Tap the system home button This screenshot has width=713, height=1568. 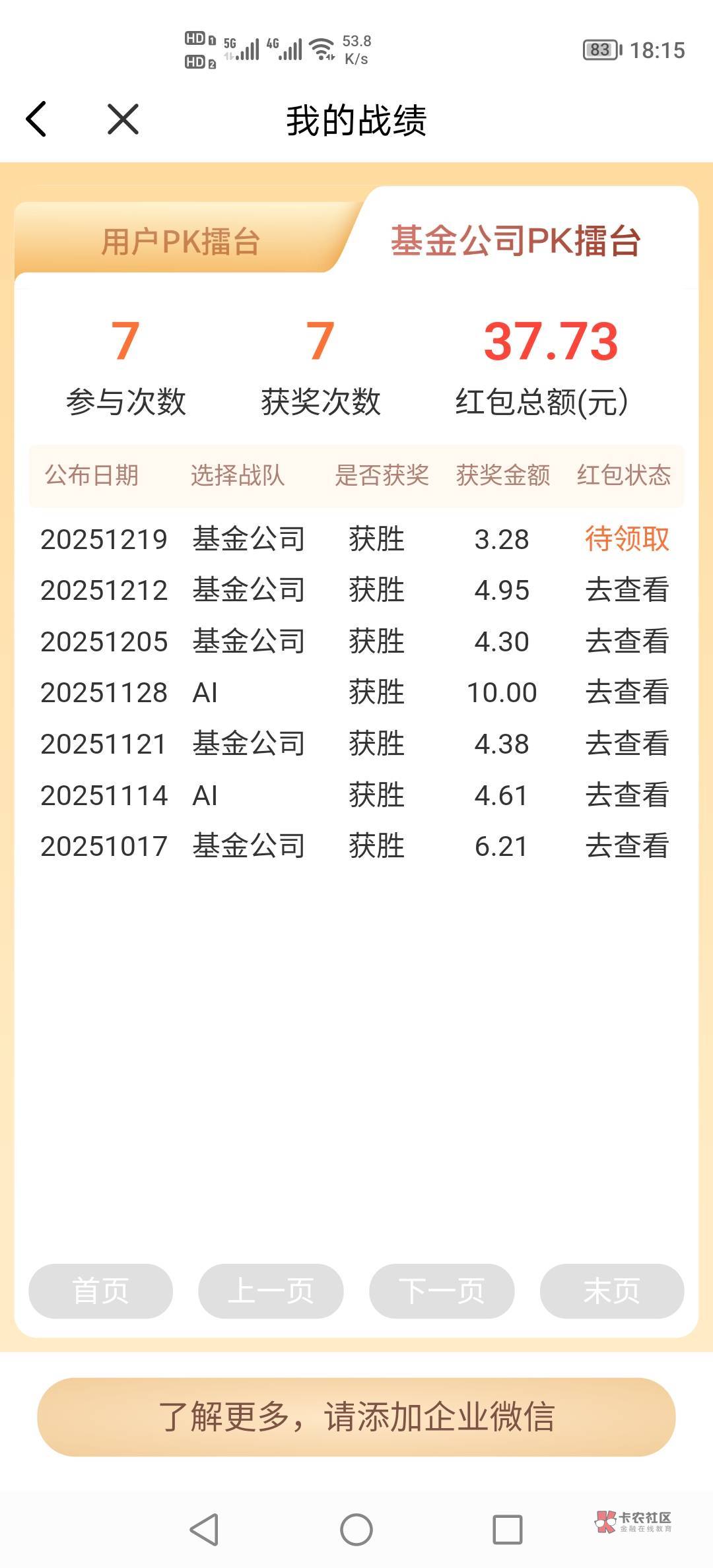pyautogui.click(x=356, y=1529)
